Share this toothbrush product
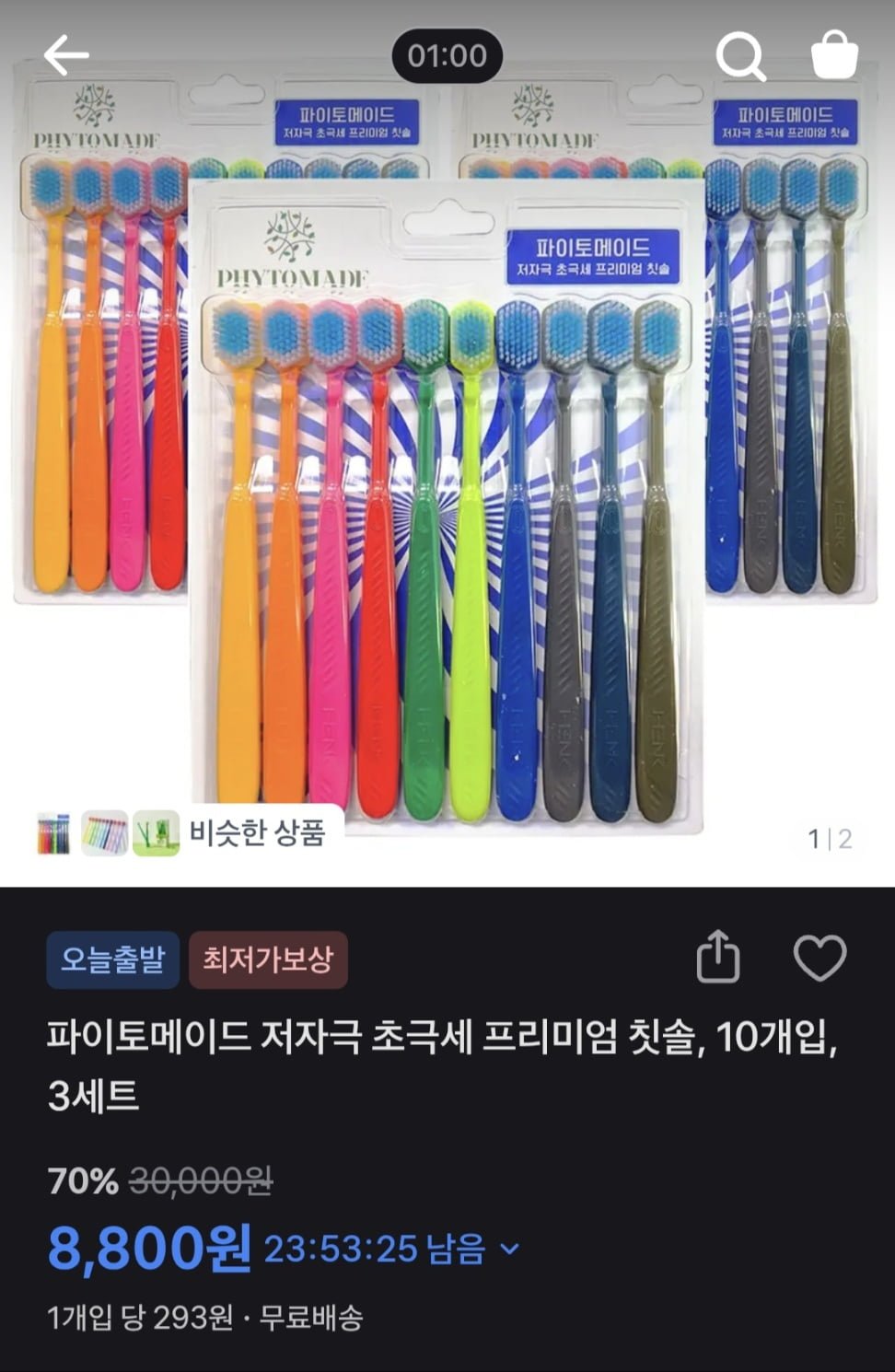This screenshot has height=1372, width=895. click(718, 958)
